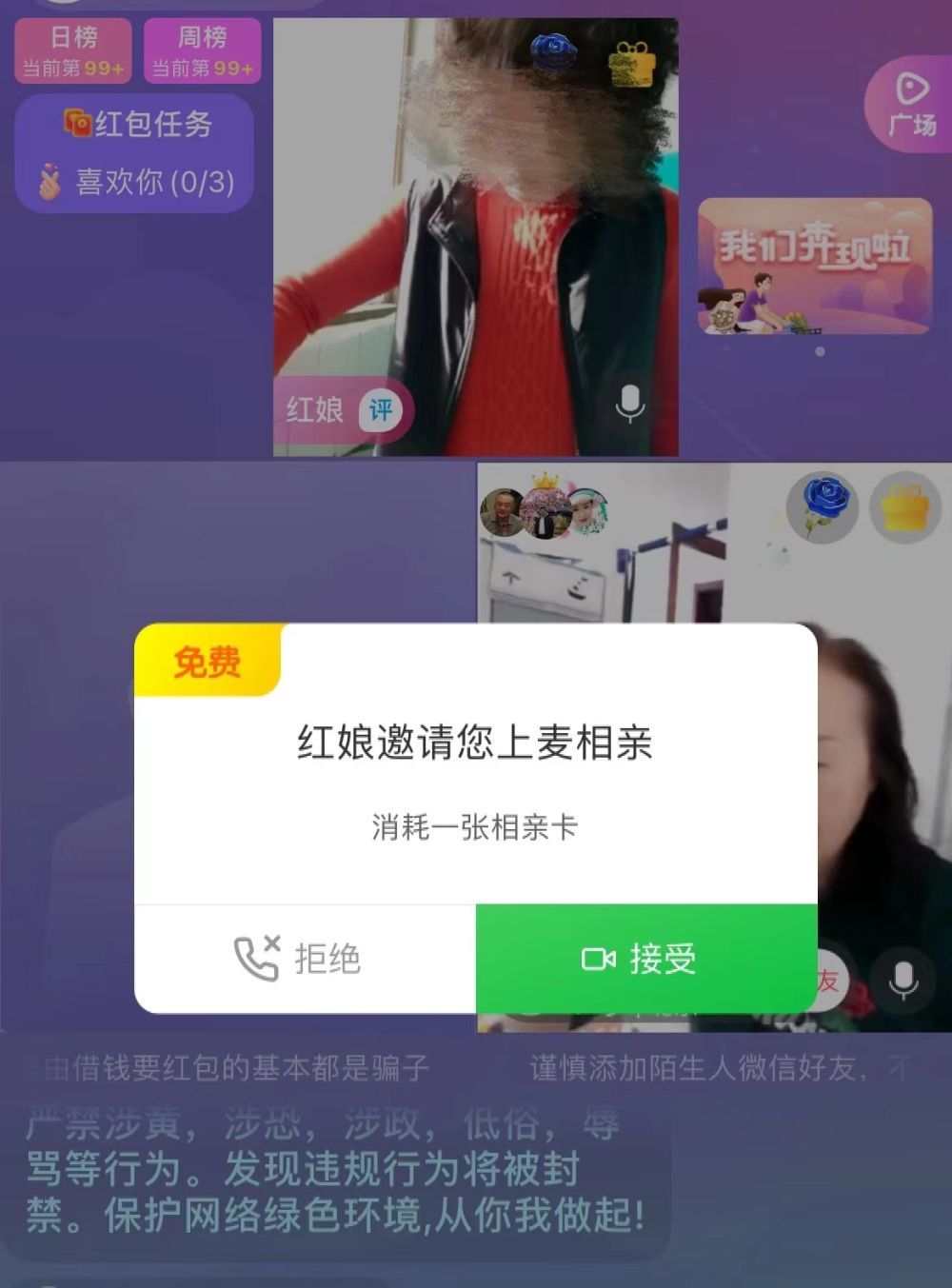View the lower guest's top supporter avatars
Image resolution: width=952 pixels, height=1288 pixels.
(x=545, y=512)
